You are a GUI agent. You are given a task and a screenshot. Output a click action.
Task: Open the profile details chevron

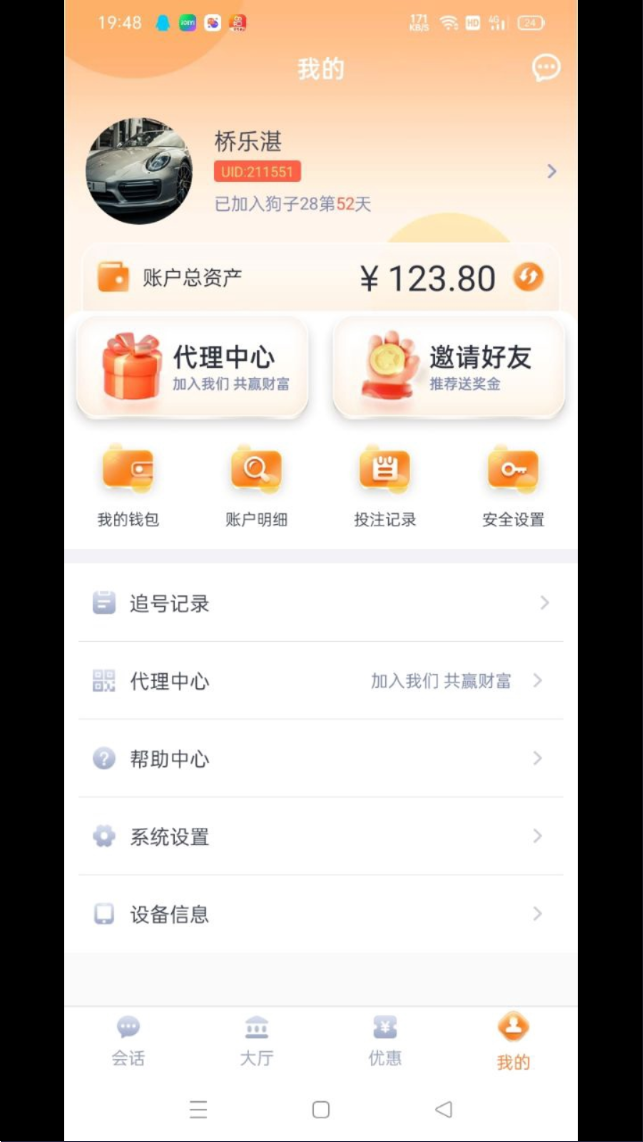(552, 171)
